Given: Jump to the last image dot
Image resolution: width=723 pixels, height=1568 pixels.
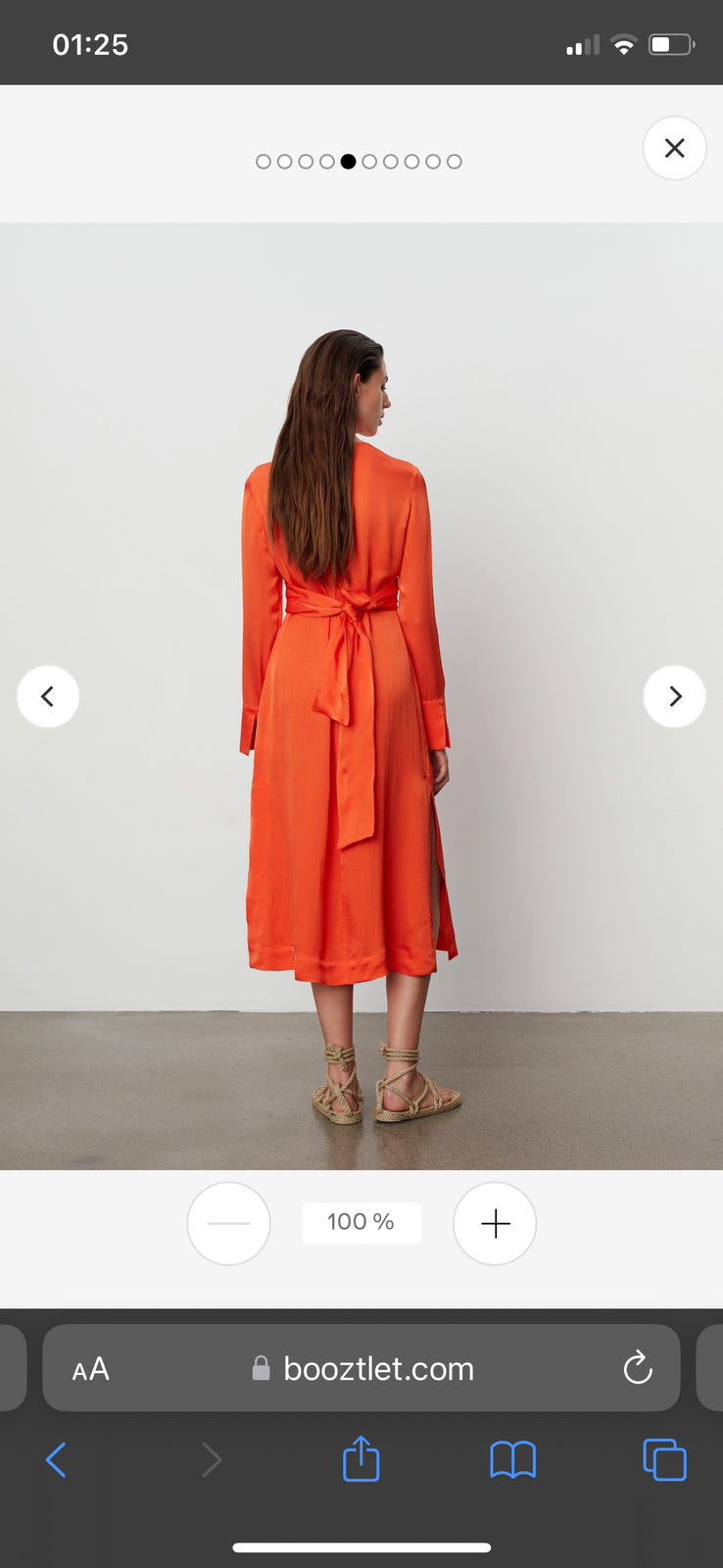Looking at the screenshot, I should [x=455, y=162].
